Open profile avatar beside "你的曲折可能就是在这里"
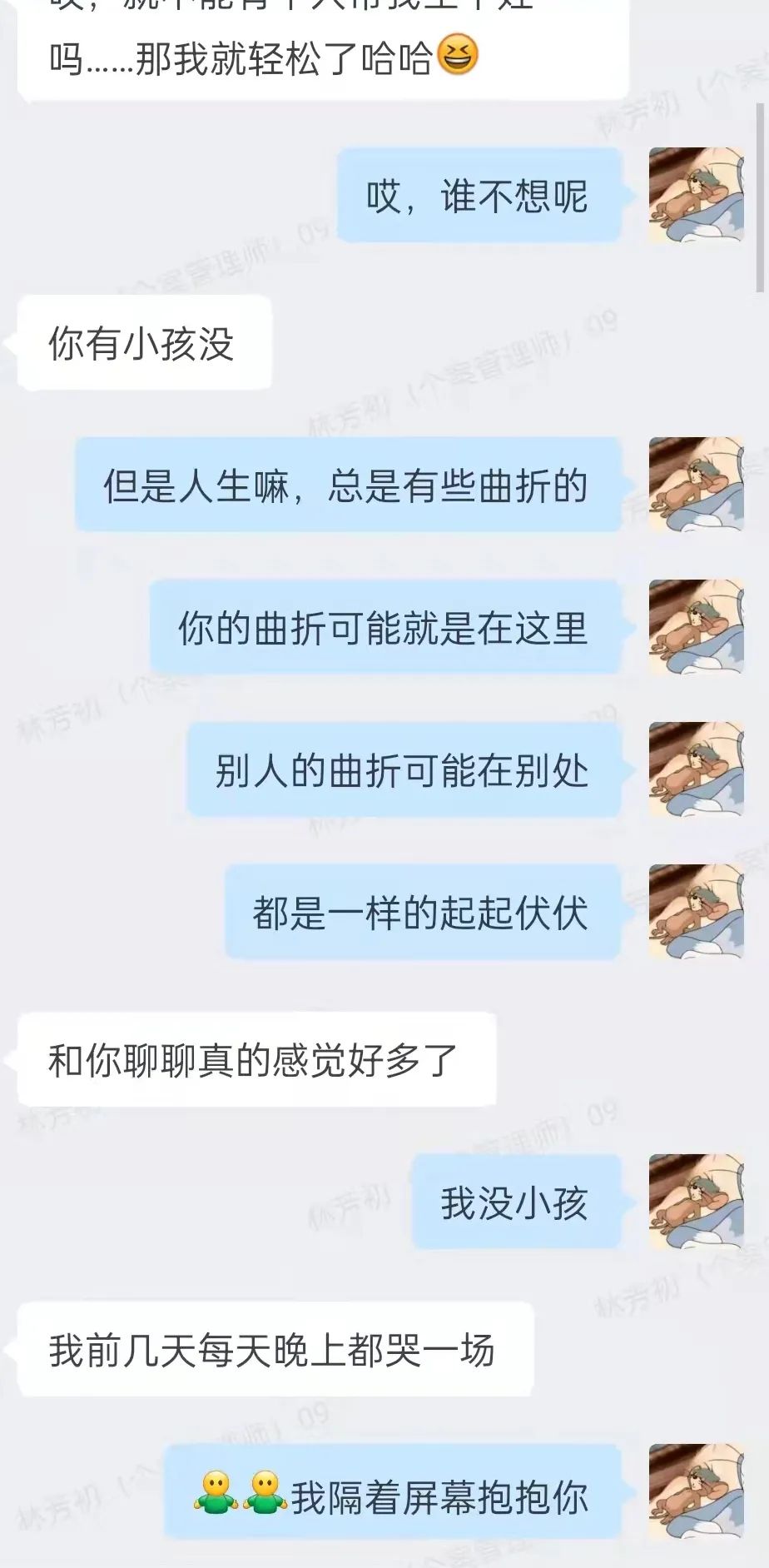 coord(696,627)
